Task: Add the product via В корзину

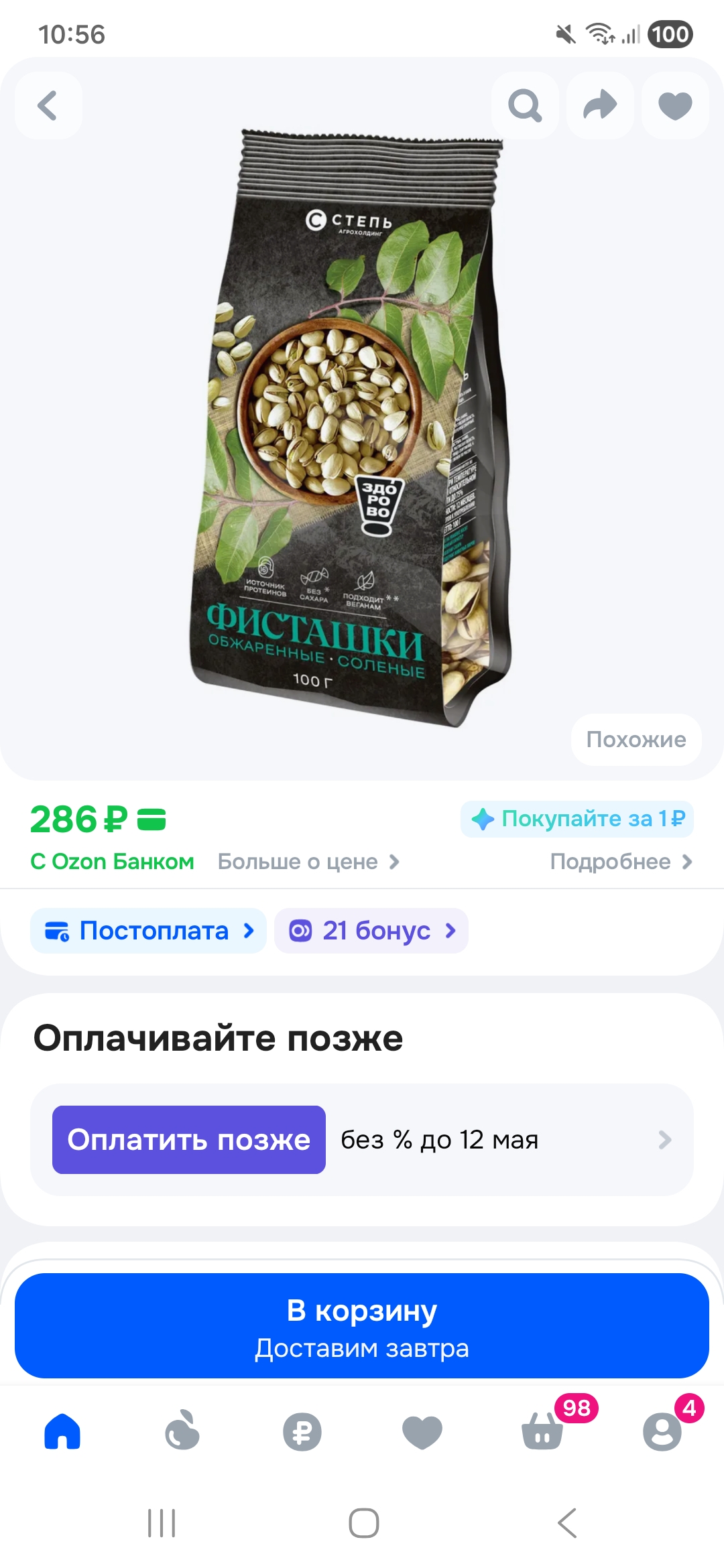Action: tap(362, 1326)
